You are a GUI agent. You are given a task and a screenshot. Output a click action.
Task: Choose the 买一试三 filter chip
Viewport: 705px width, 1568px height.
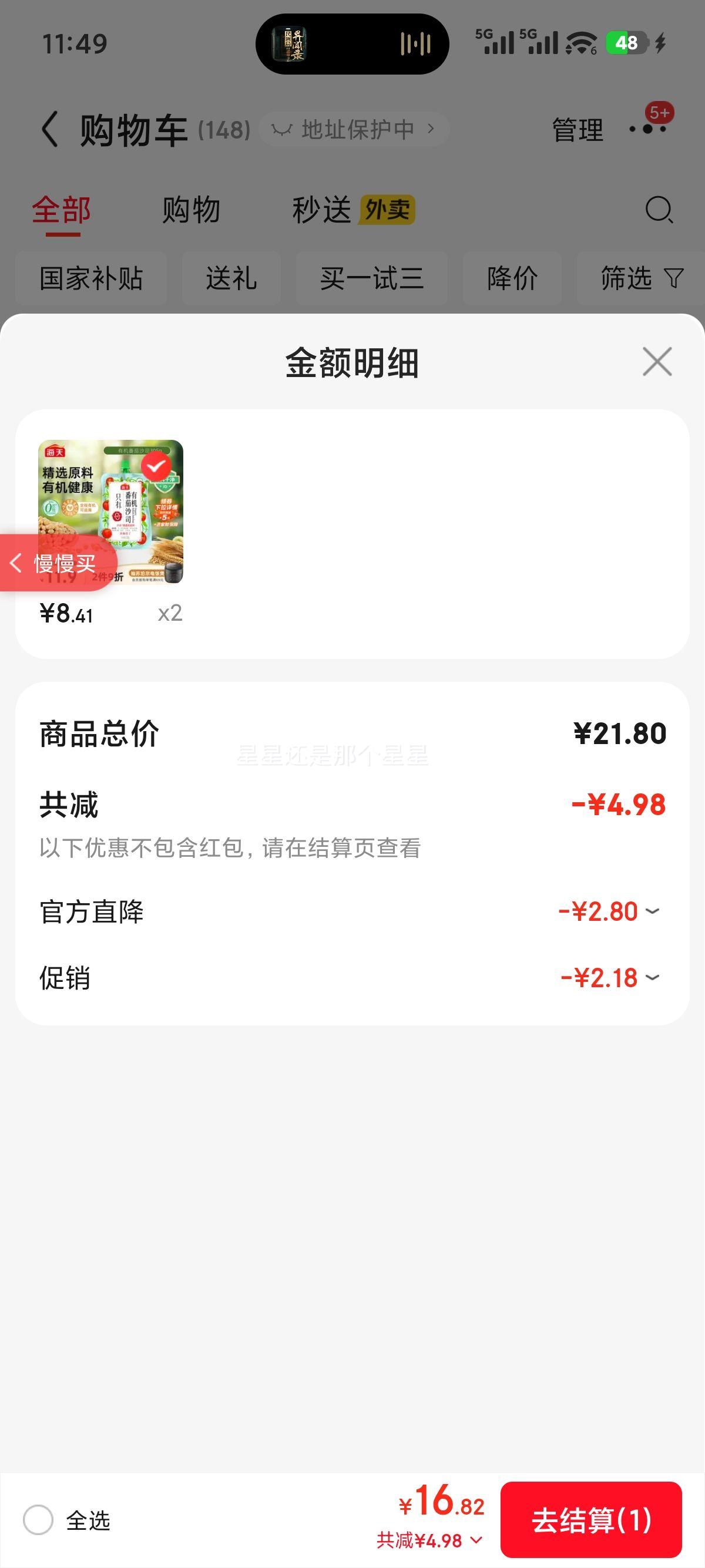[x=371, y=278]
